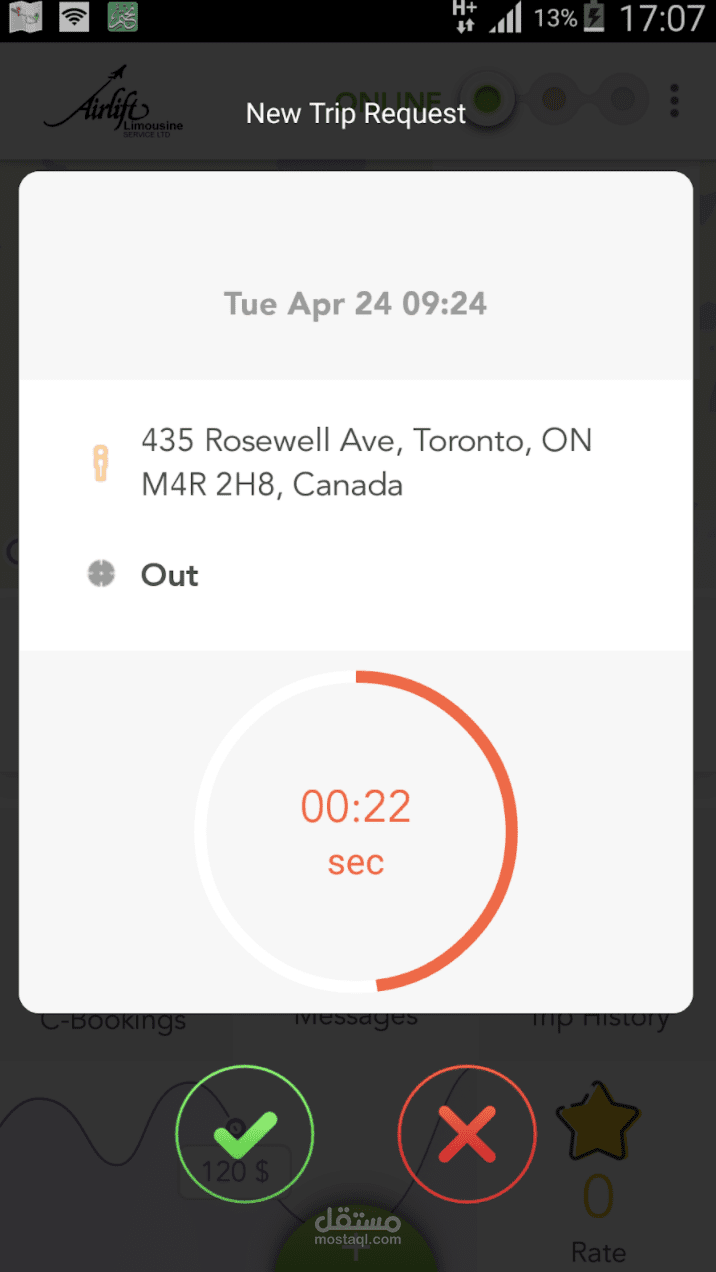The image size is (716, 1272).
Task: Open the three-dot overflow menu
Action: [x=675, y=100]
